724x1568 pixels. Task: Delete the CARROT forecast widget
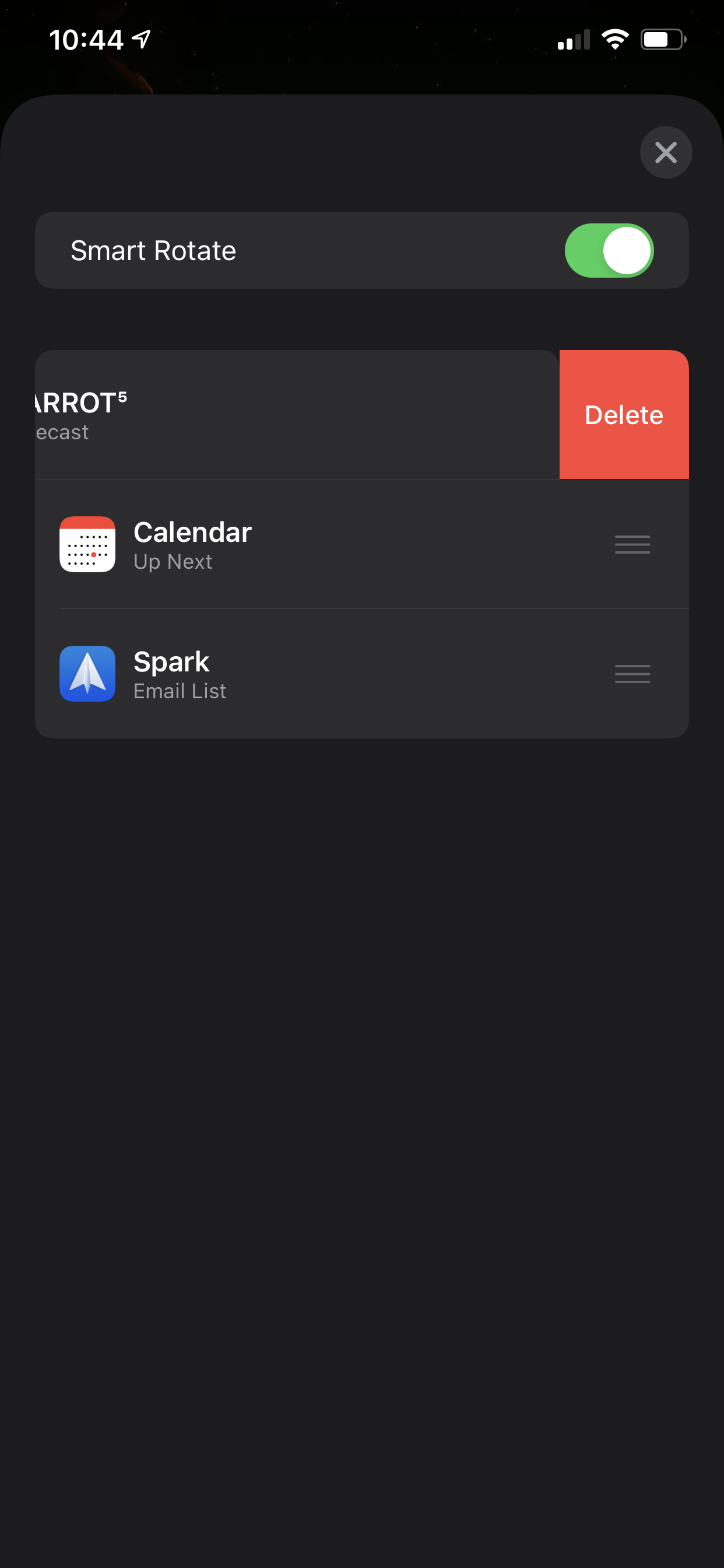[x=624, y=415]
